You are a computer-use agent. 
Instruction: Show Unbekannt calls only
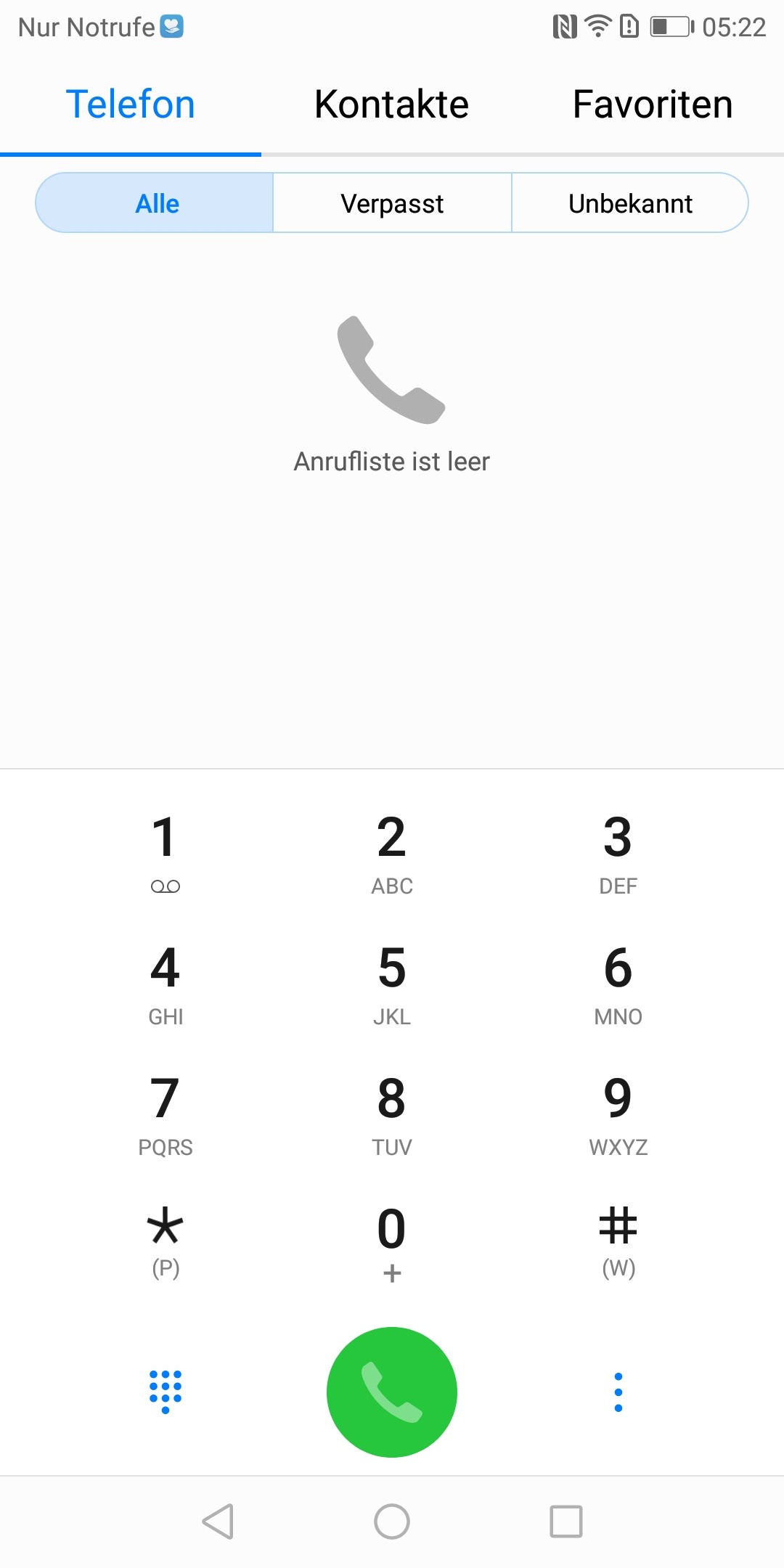tap(630, 203)
